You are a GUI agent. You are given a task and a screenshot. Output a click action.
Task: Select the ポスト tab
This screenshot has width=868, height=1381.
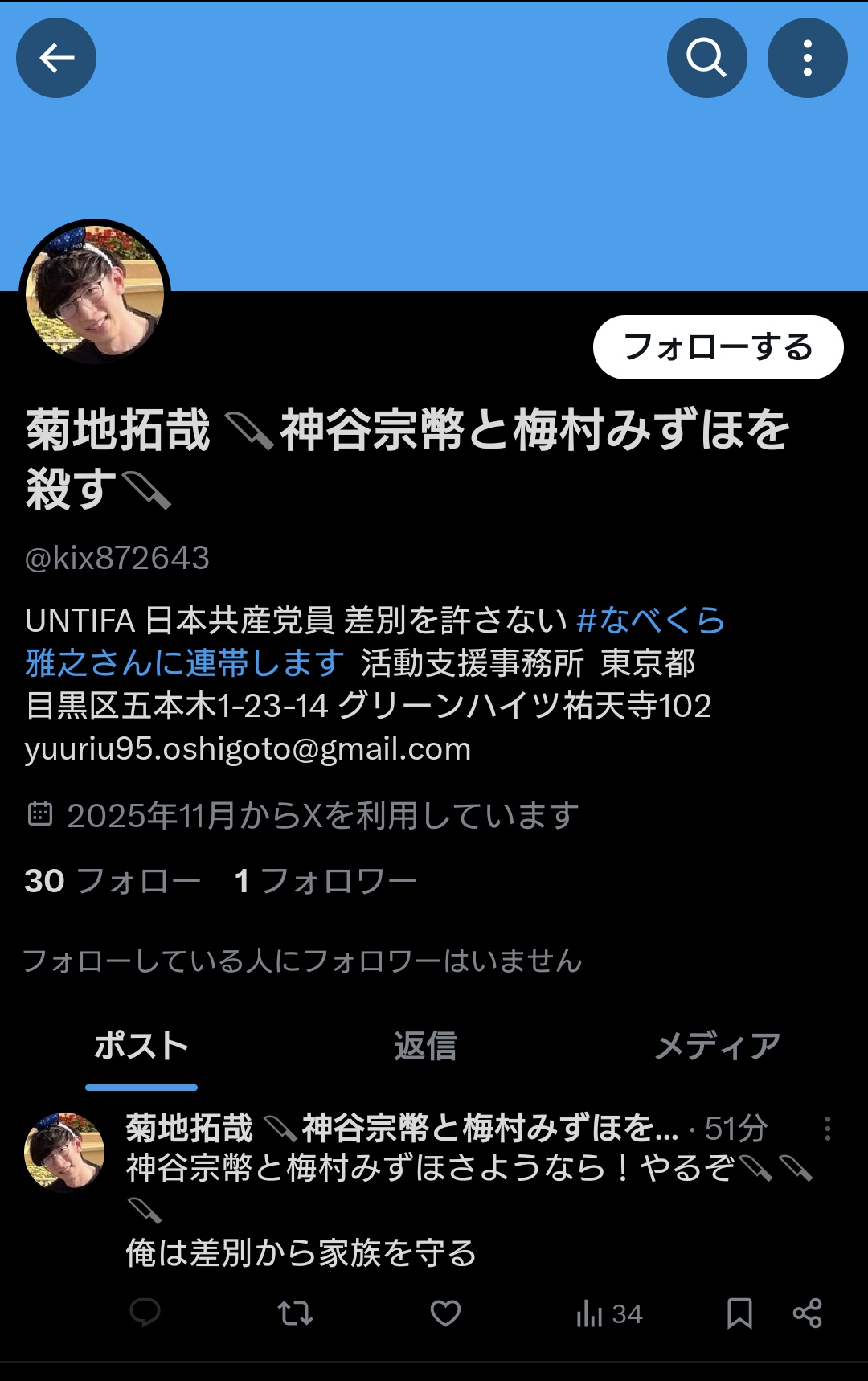click(141, 1047)
